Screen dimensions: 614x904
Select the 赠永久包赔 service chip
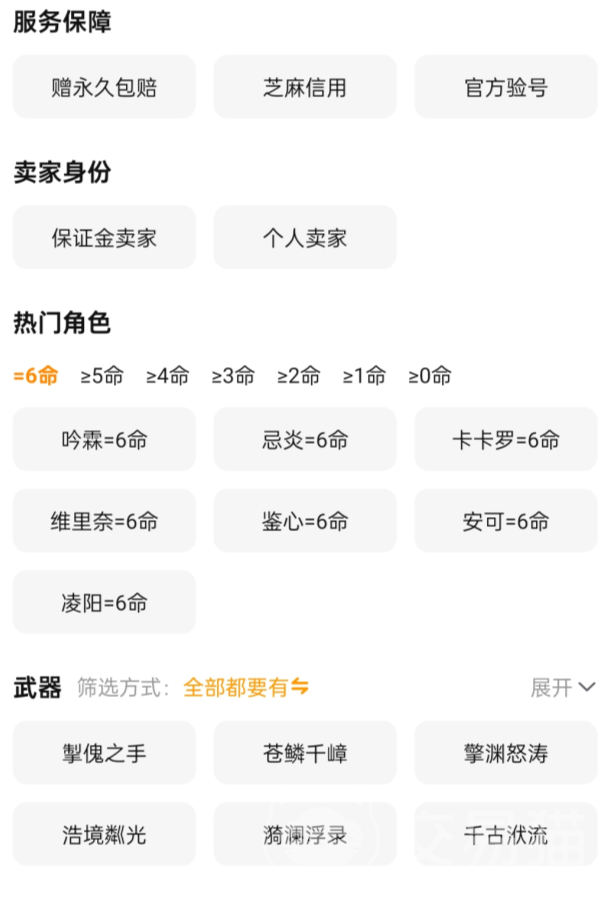(x=104, y=87)
